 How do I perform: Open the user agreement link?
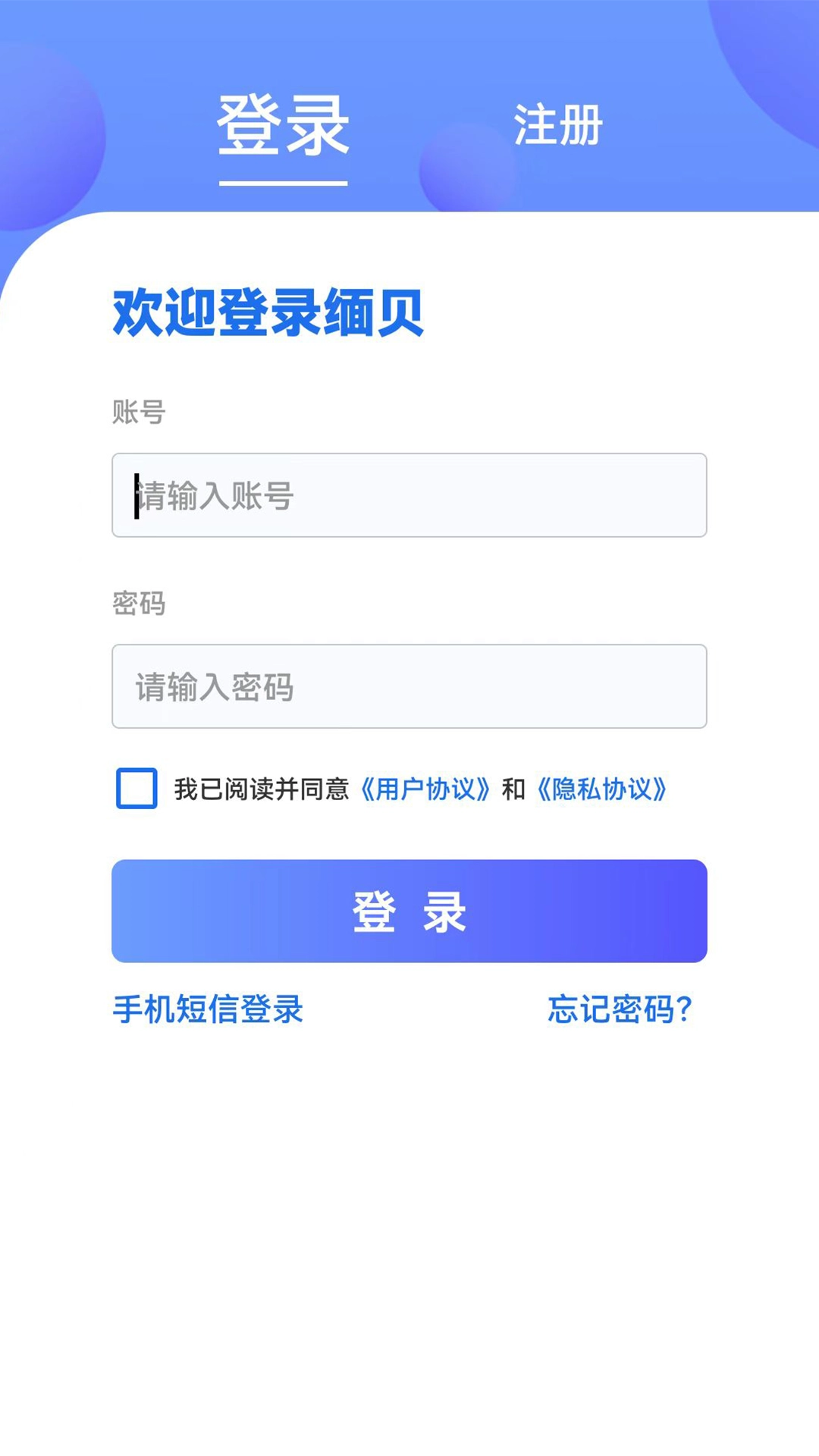425,791
